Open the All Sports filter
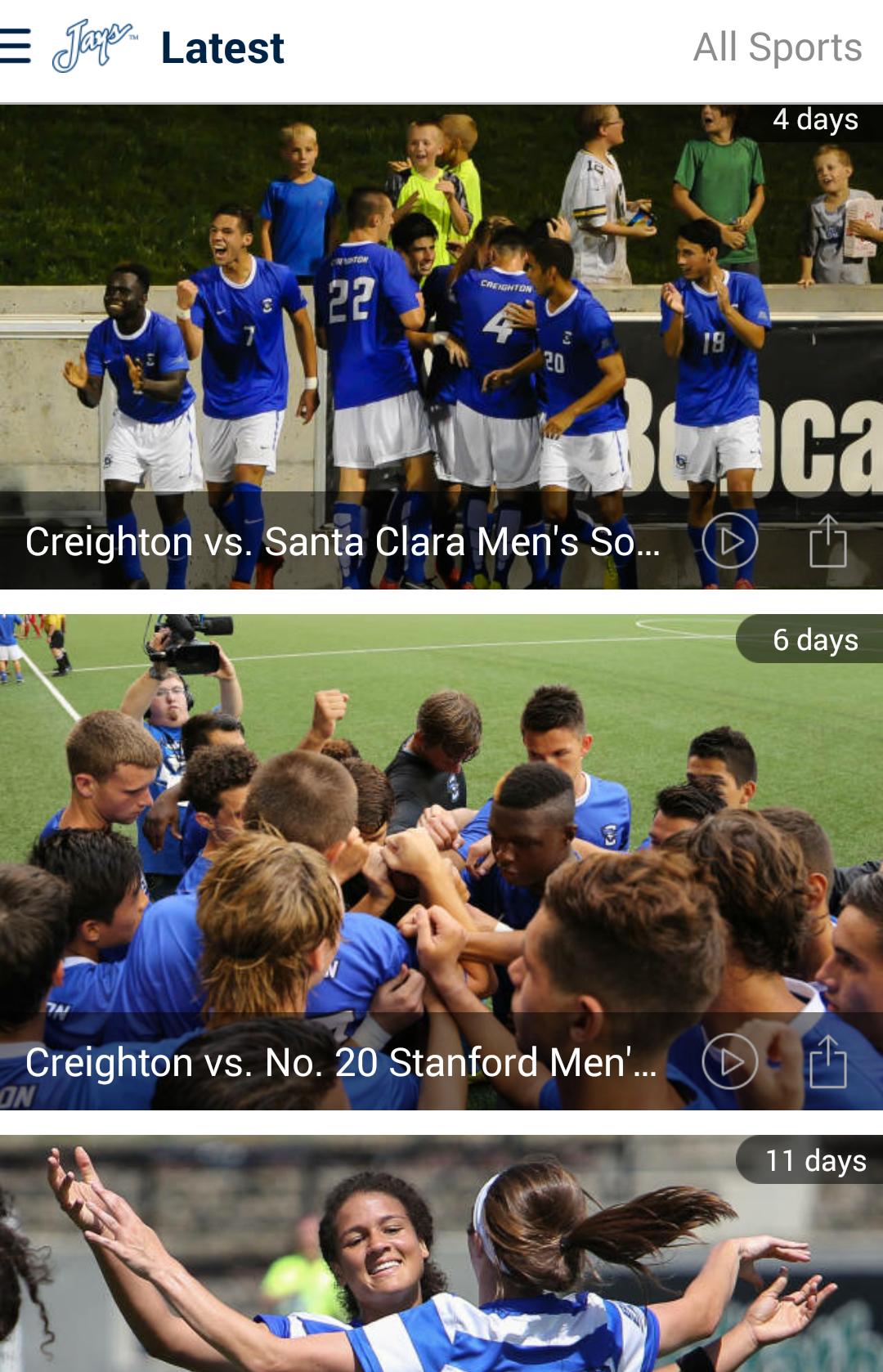The width and height of the screenshot is (883, 1372). (777, 47)
